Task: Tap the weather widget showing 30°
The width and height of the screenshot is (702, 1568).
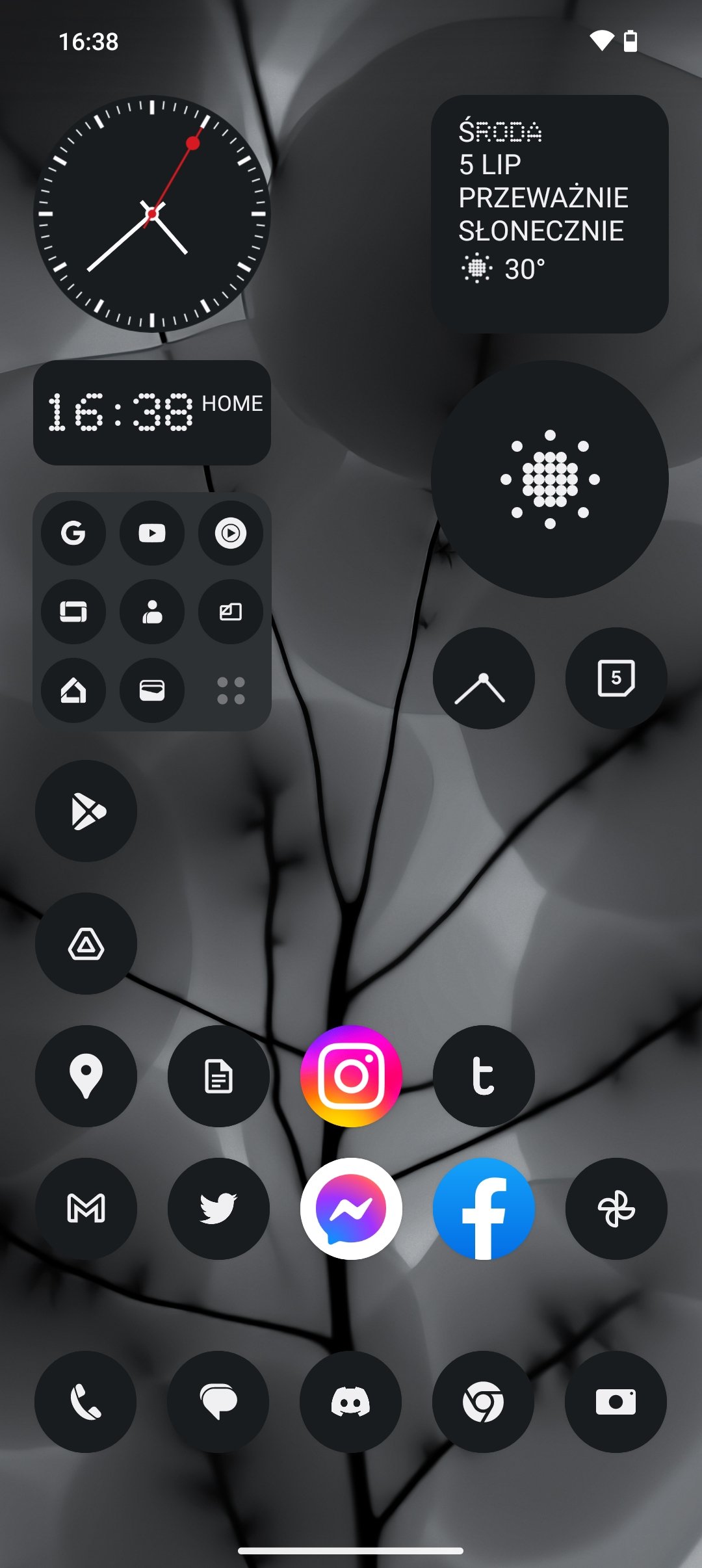Action: [550, 215]
